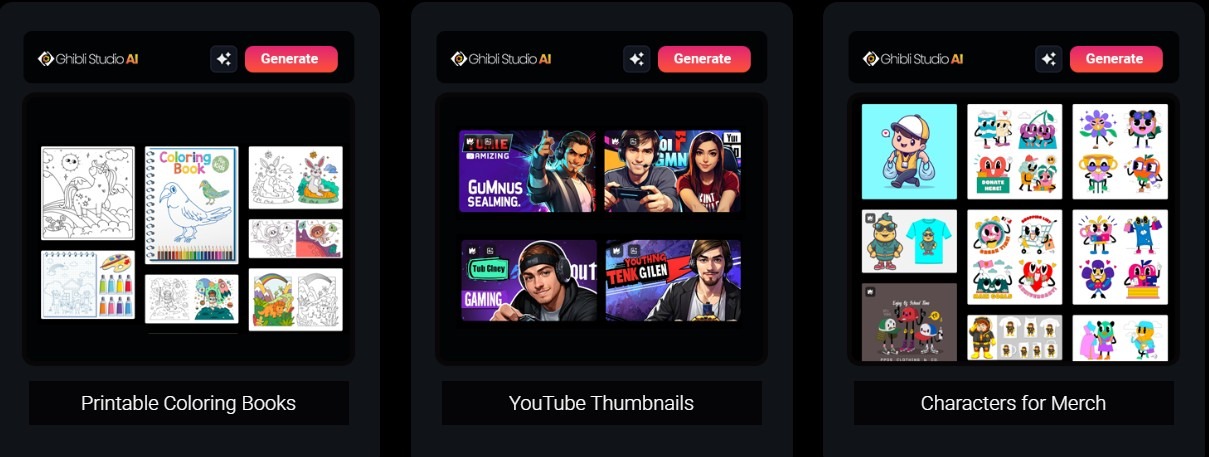Tap Generate above the coloring book images
The image size is (1209, 457).
[x=290, y=59]
